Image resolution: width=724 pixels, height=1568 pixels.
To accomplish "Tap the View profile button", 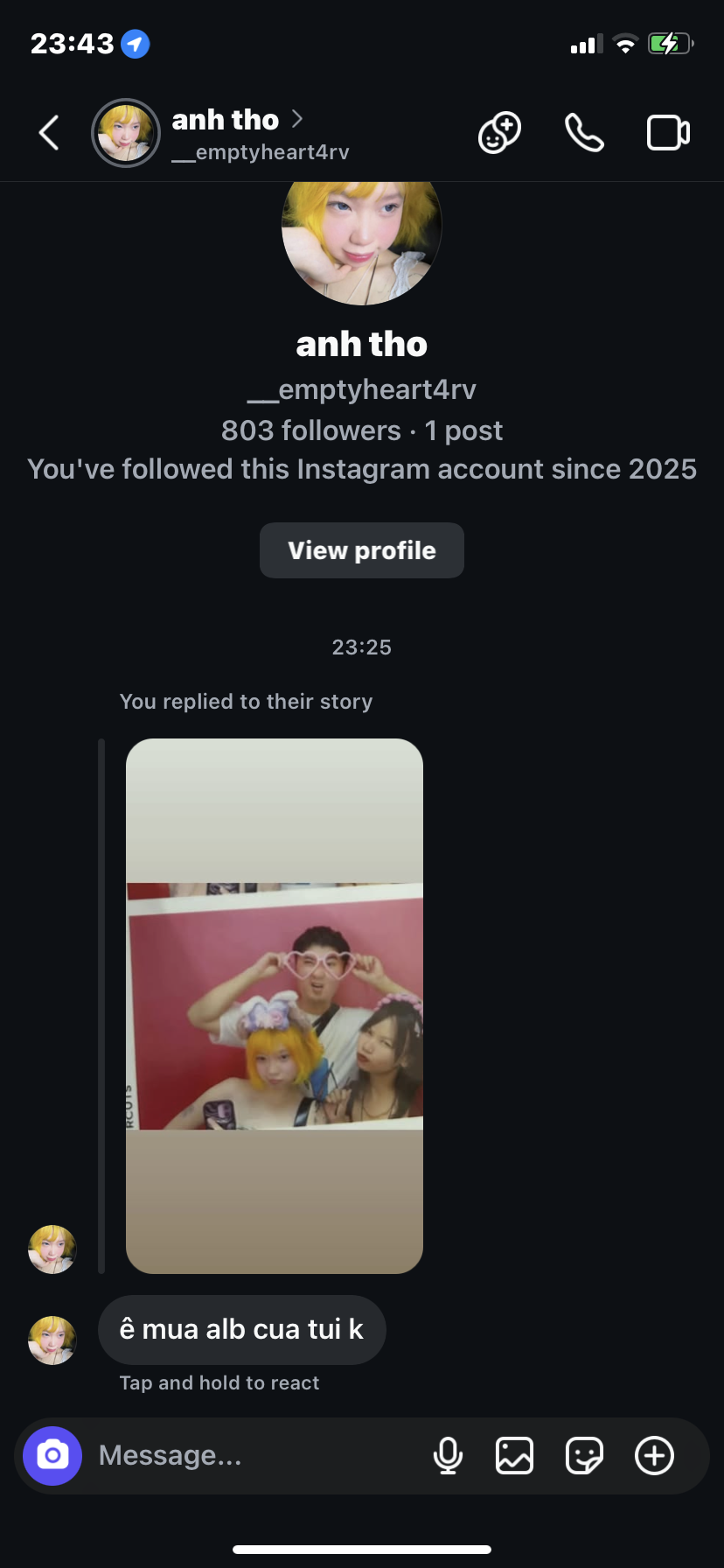I will (x=362, y=550).
